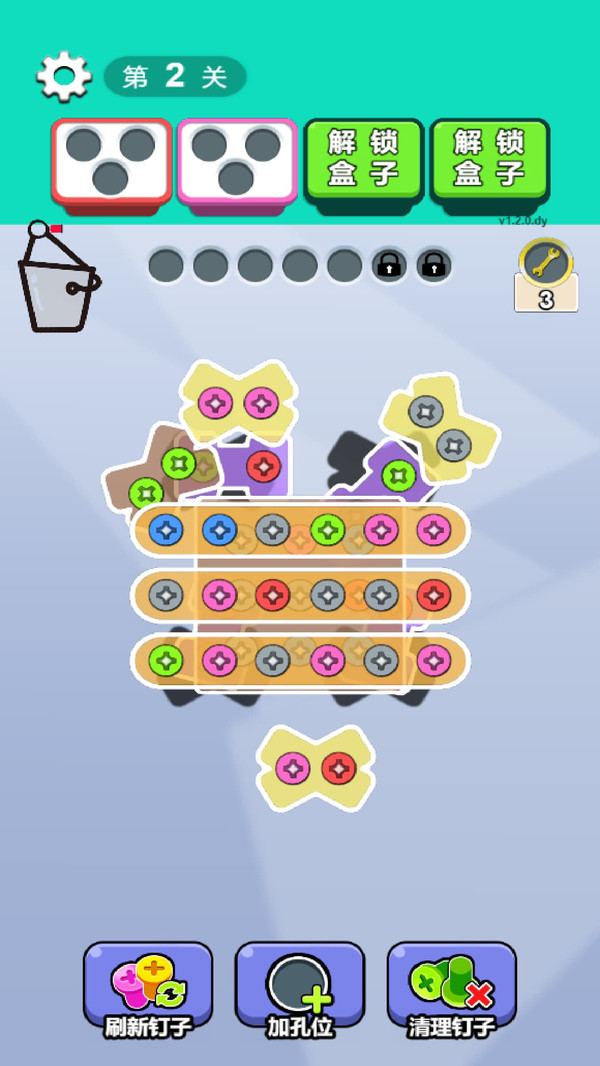600x1066 pixels.
Task: Remove the pink screw on the bottom yellow plate
Action: click(293, 768)
